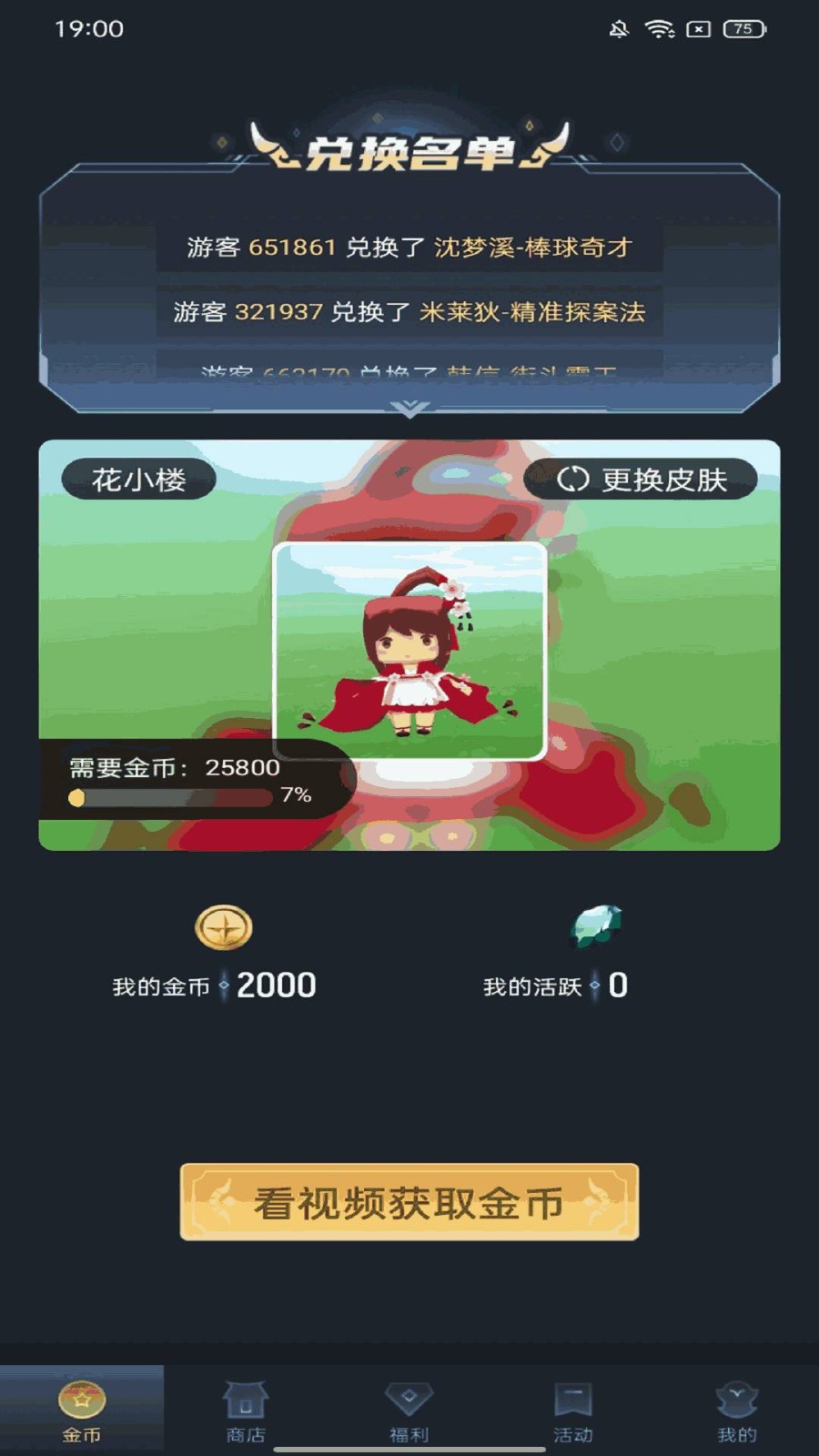Screen dimensions: 819x1456
Task: Switch to the 福利 tab
Action: point(409,1410)
